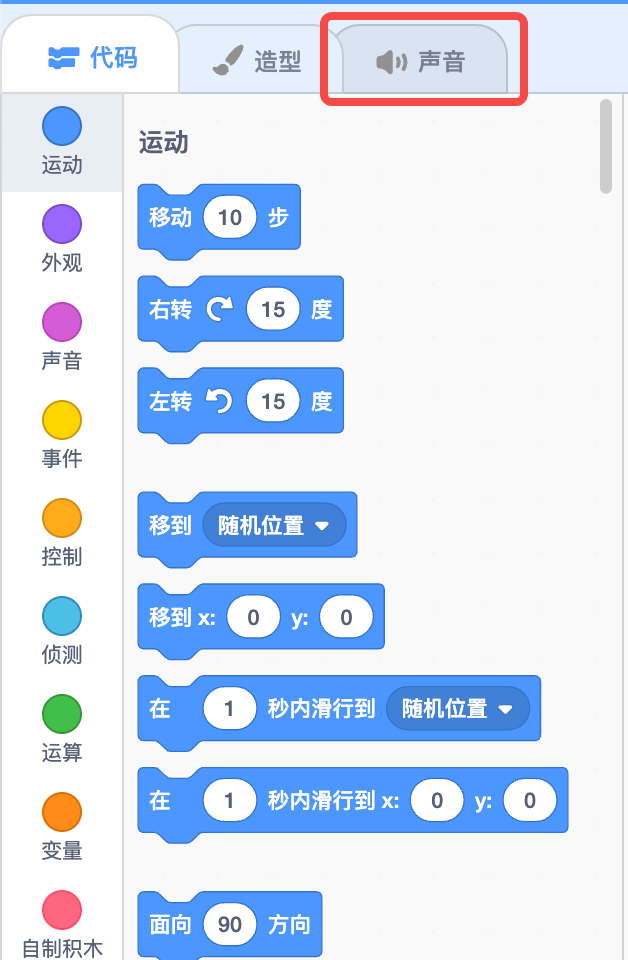Image resolution: width=628 pixels, height=960 pixels.
Task: Open the 随机位置 dropdown in the 移到 block
Action: point(274,525)
